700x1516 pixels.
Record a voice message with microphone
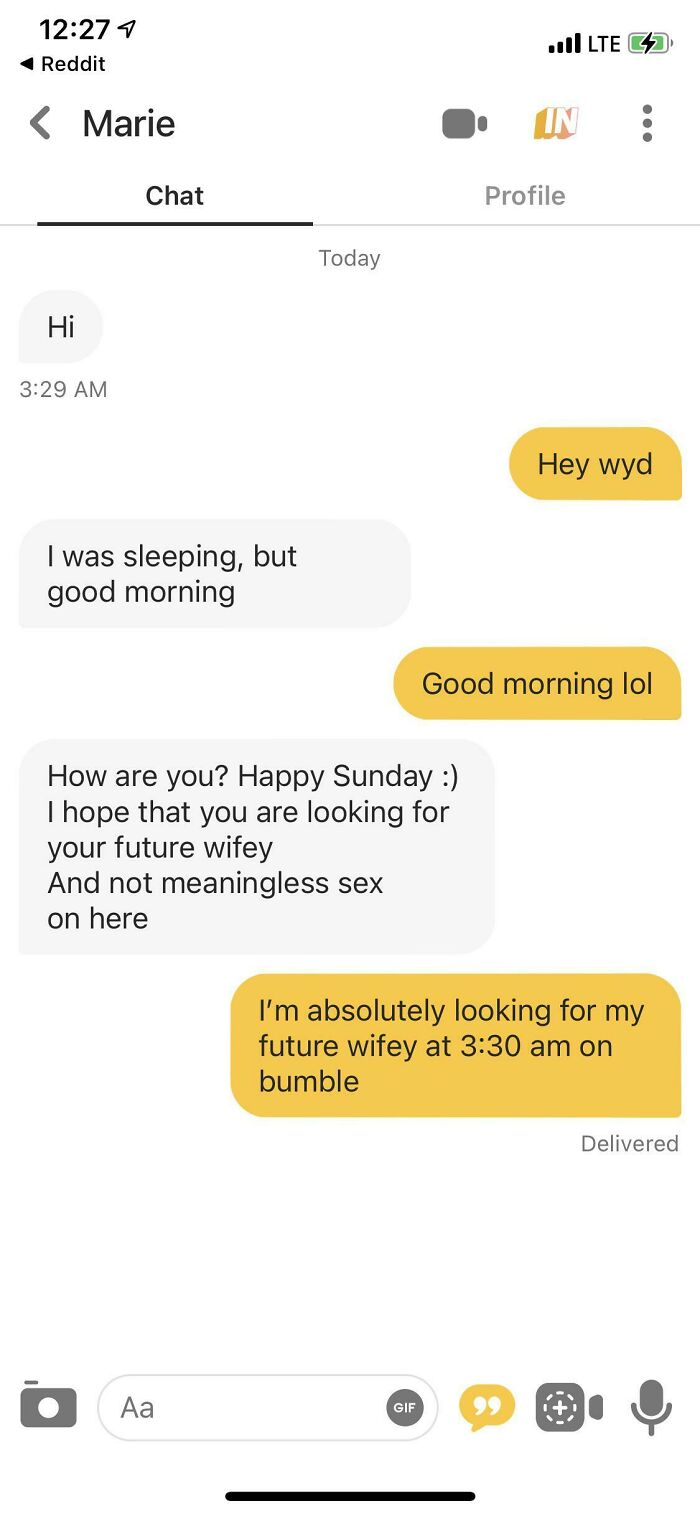coord(650,1405)
